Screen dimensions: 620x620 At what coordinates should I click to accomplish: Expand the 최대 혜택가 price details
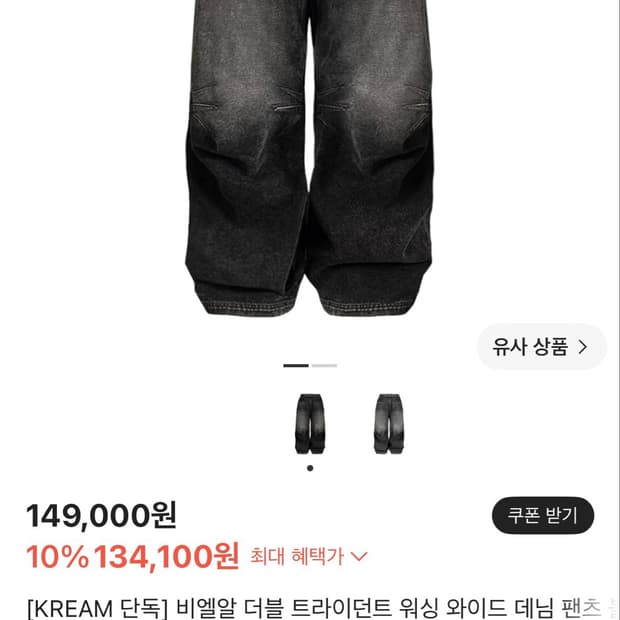pos(309,556)
